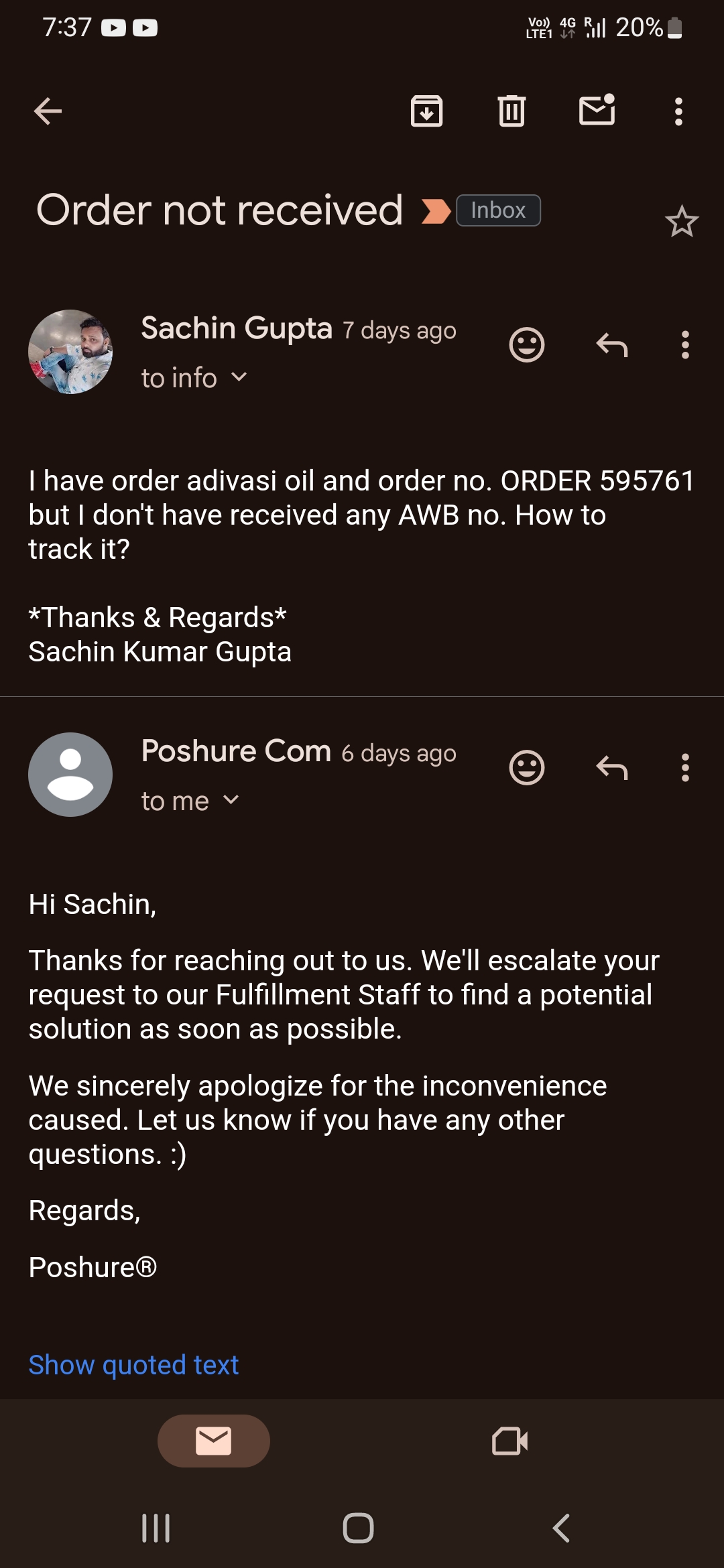
Task: Go back to the inbox list
Action: tap(48, 111)
